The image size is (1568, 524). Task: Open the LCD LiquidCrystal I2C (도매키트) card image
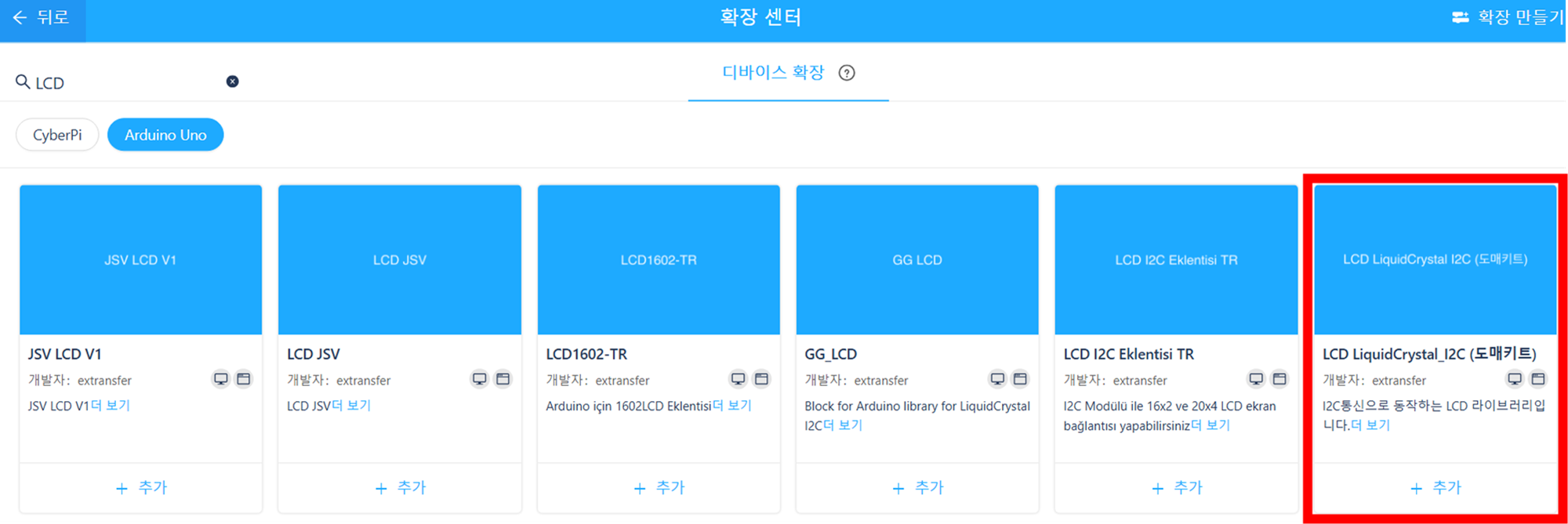click(x=1435, y=259)
